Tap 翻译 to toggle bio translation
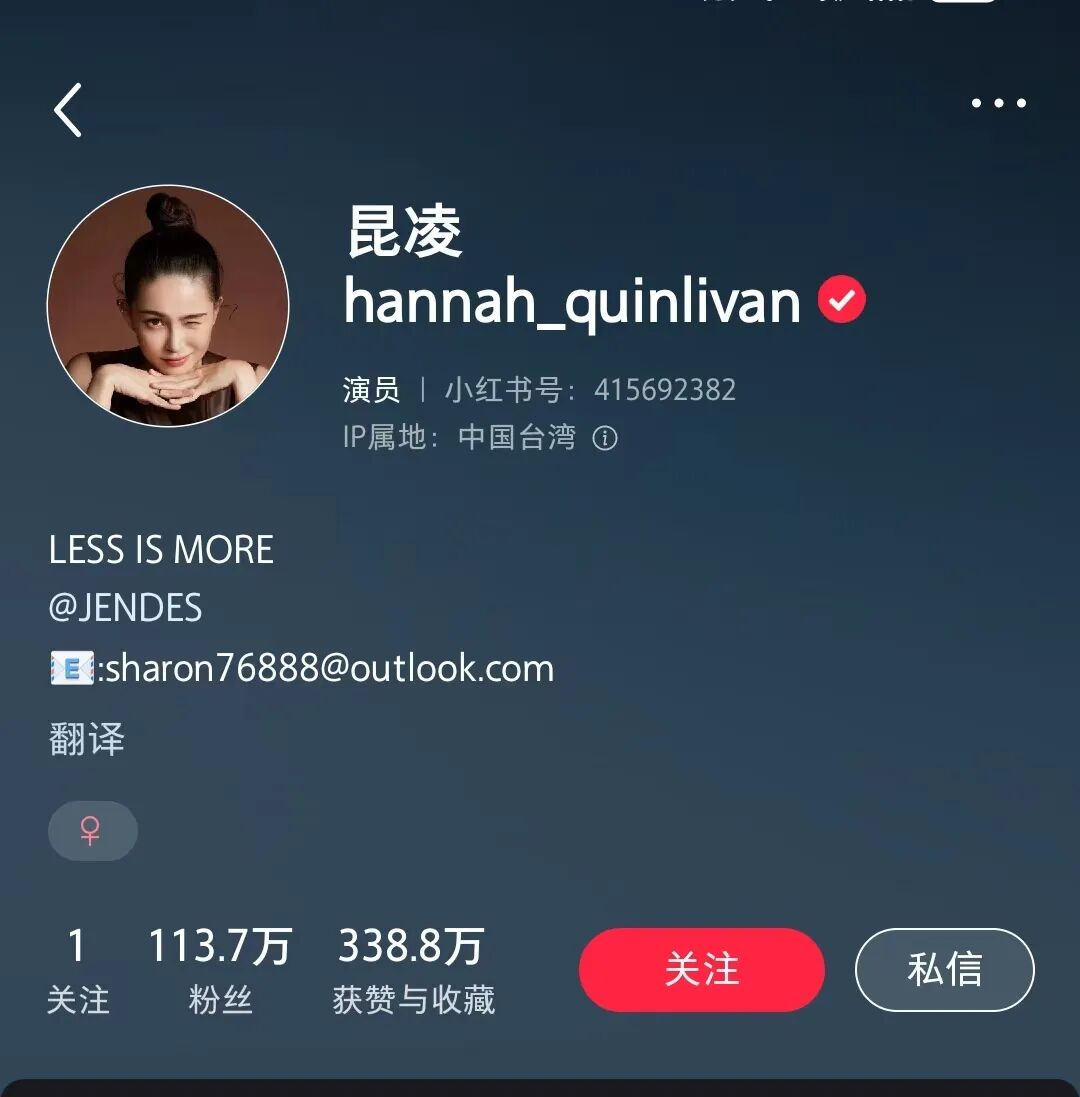Image resolution: width=1080 pixels, height=1097 pixels. tap(86, 738)
